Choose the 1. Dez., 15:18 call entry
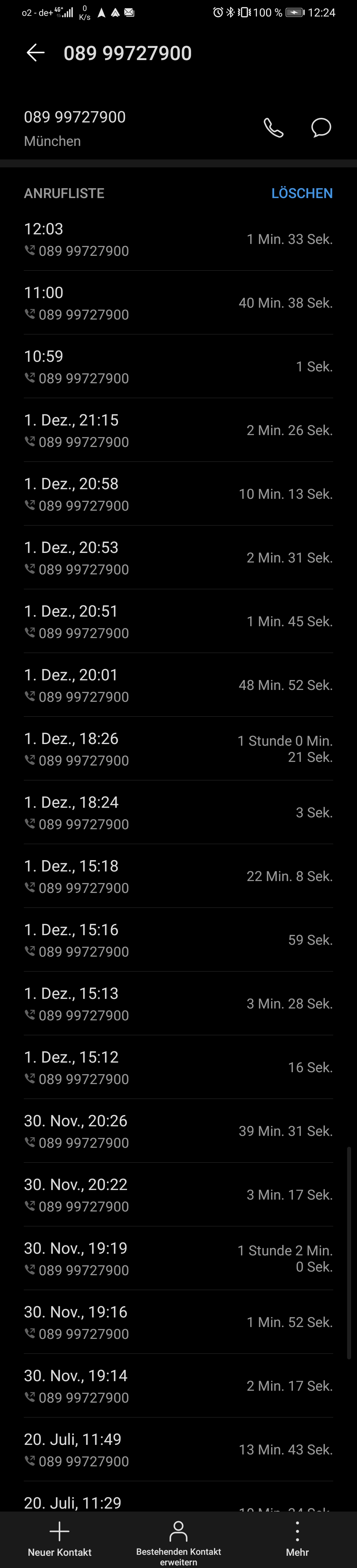 coord(178,876)
